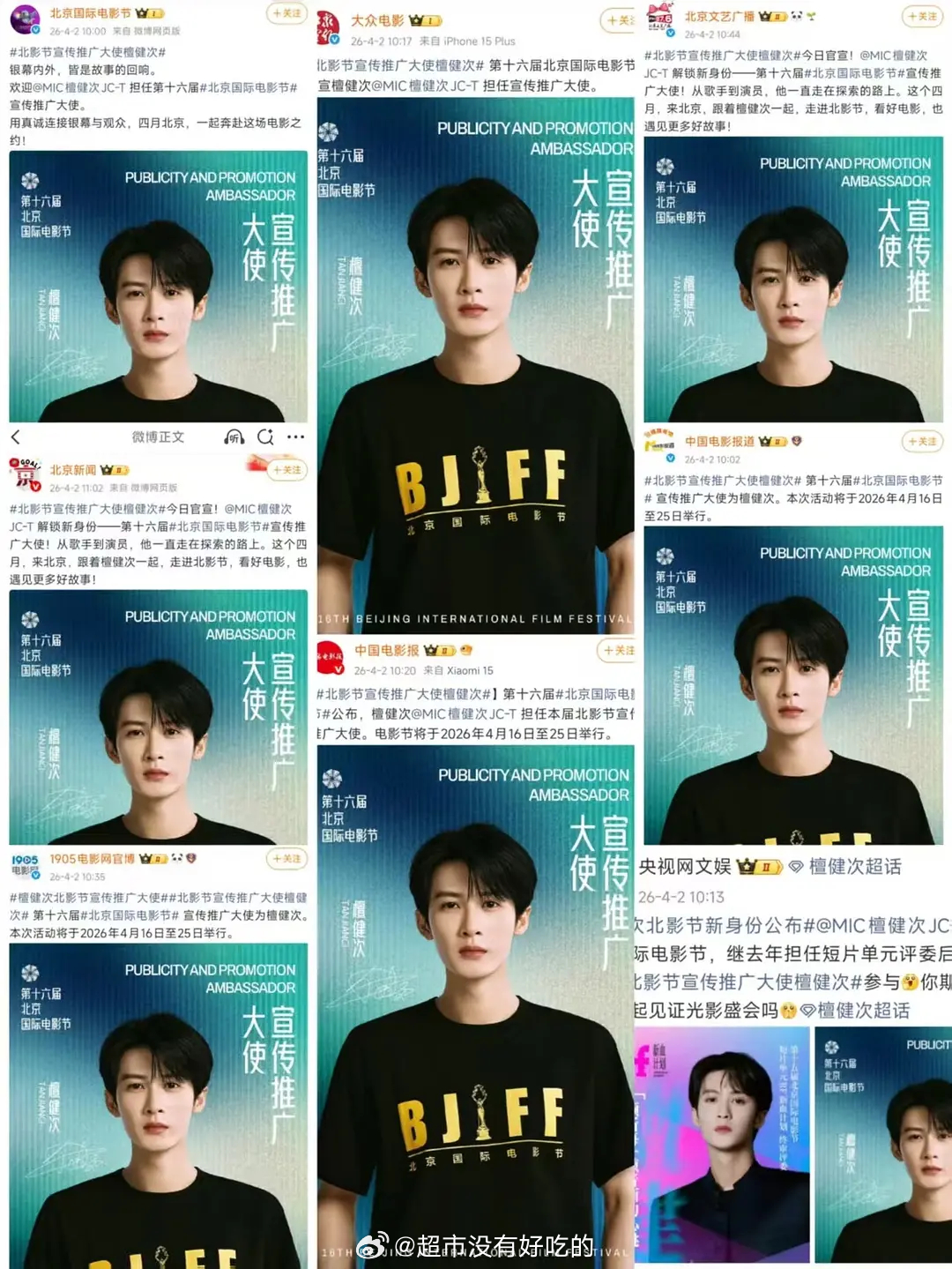The height and width of the screenshot is (1269, 952).
Task: Open the 檀健次超话 community link
Action: (853, 866)
